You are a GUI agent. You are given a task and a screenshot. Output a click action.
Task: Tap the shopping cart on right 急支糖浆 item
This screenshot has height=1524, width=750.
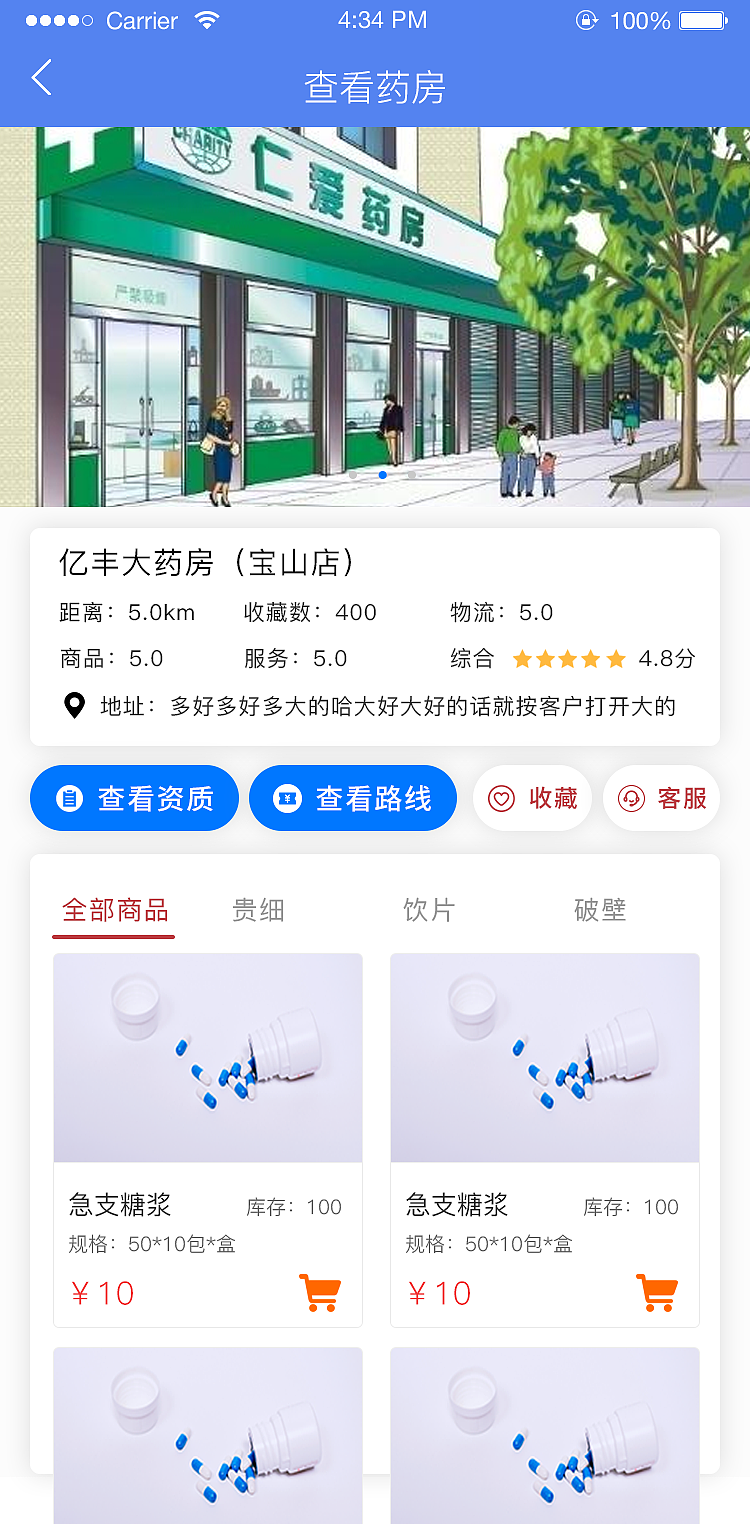(x=657, y=1292)
